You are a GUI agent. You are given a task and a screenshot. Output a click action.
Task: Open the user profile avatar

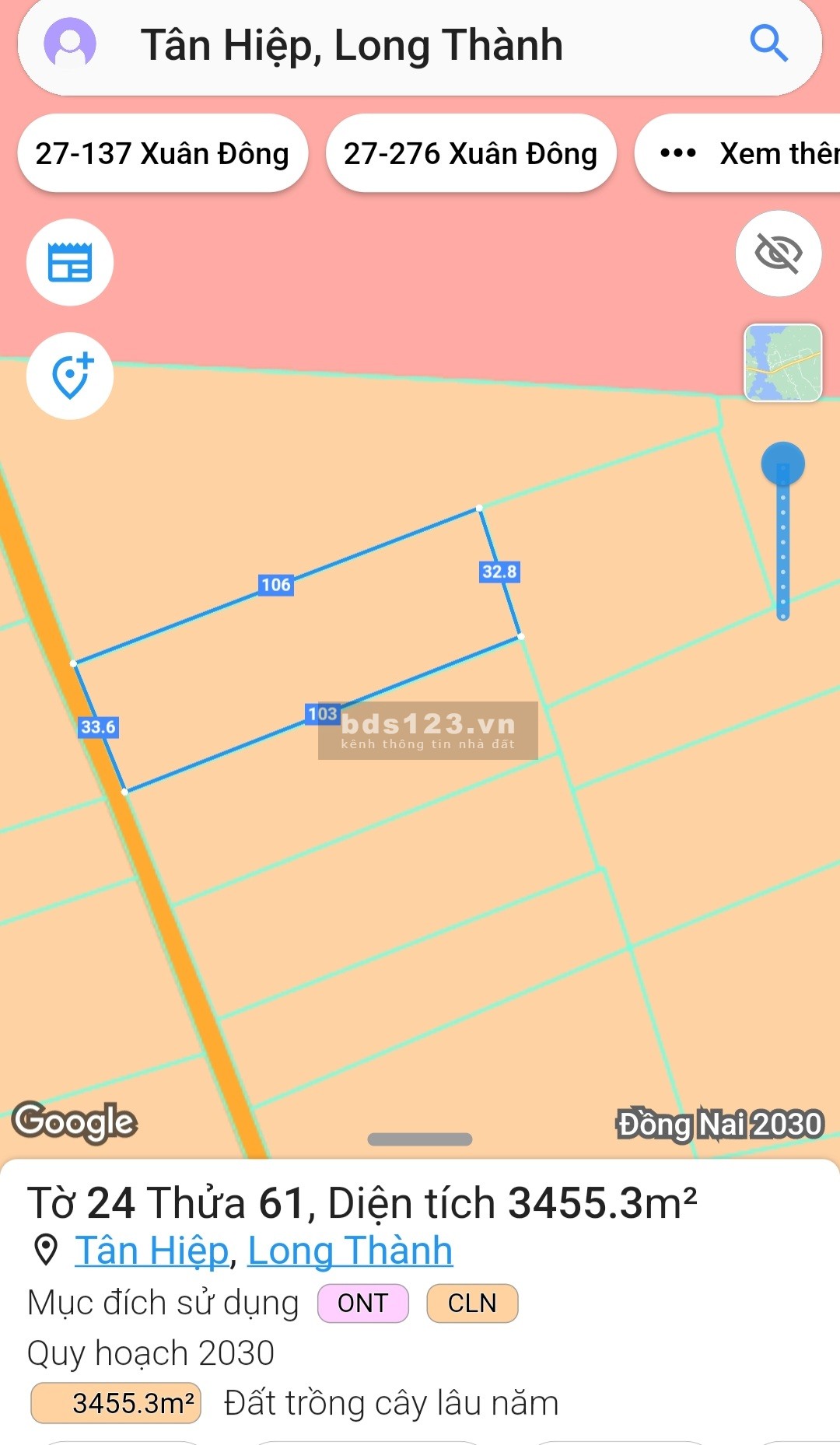[x=70, y=44]
